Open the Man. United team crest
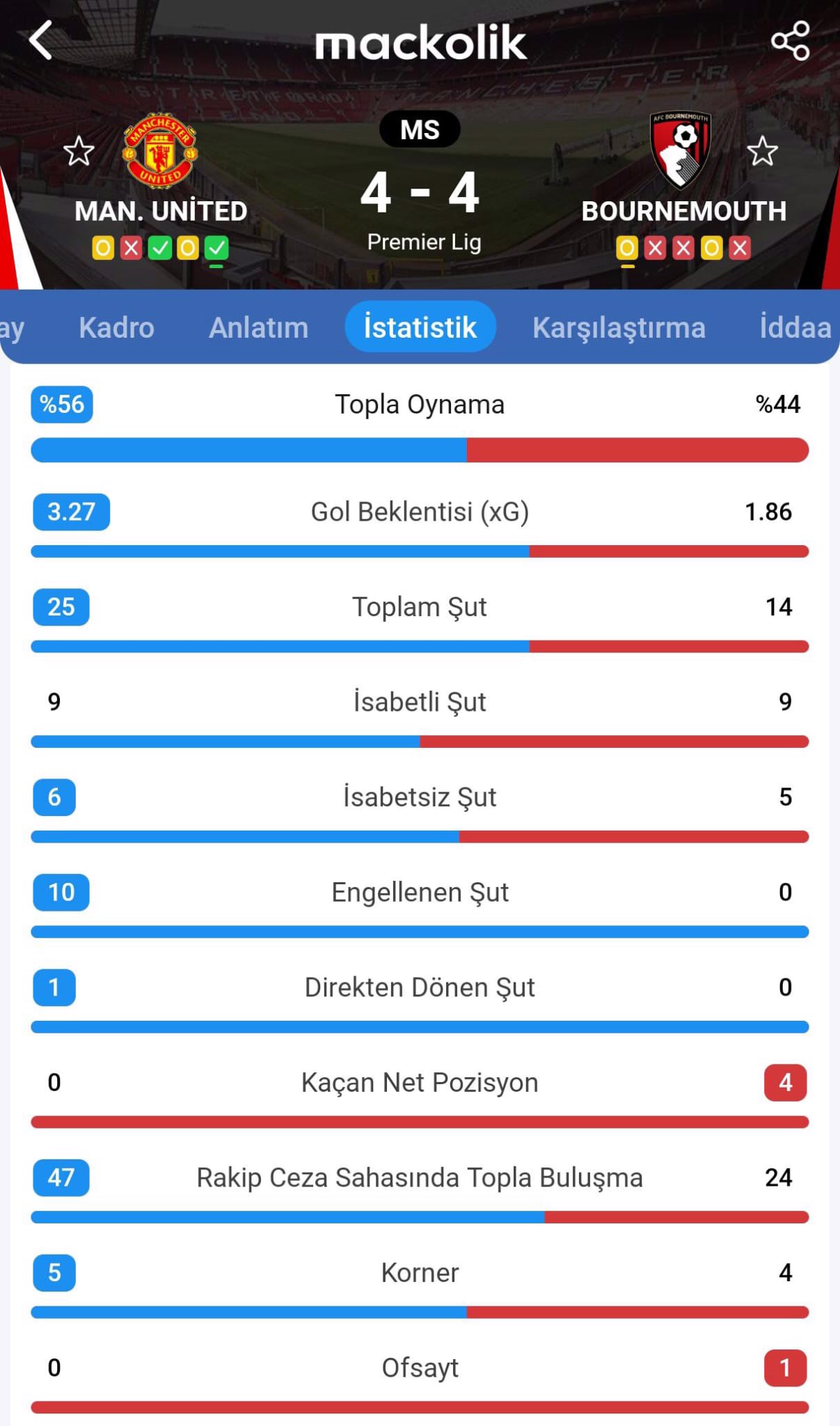The image size is (840, 1426). [160, 150]
